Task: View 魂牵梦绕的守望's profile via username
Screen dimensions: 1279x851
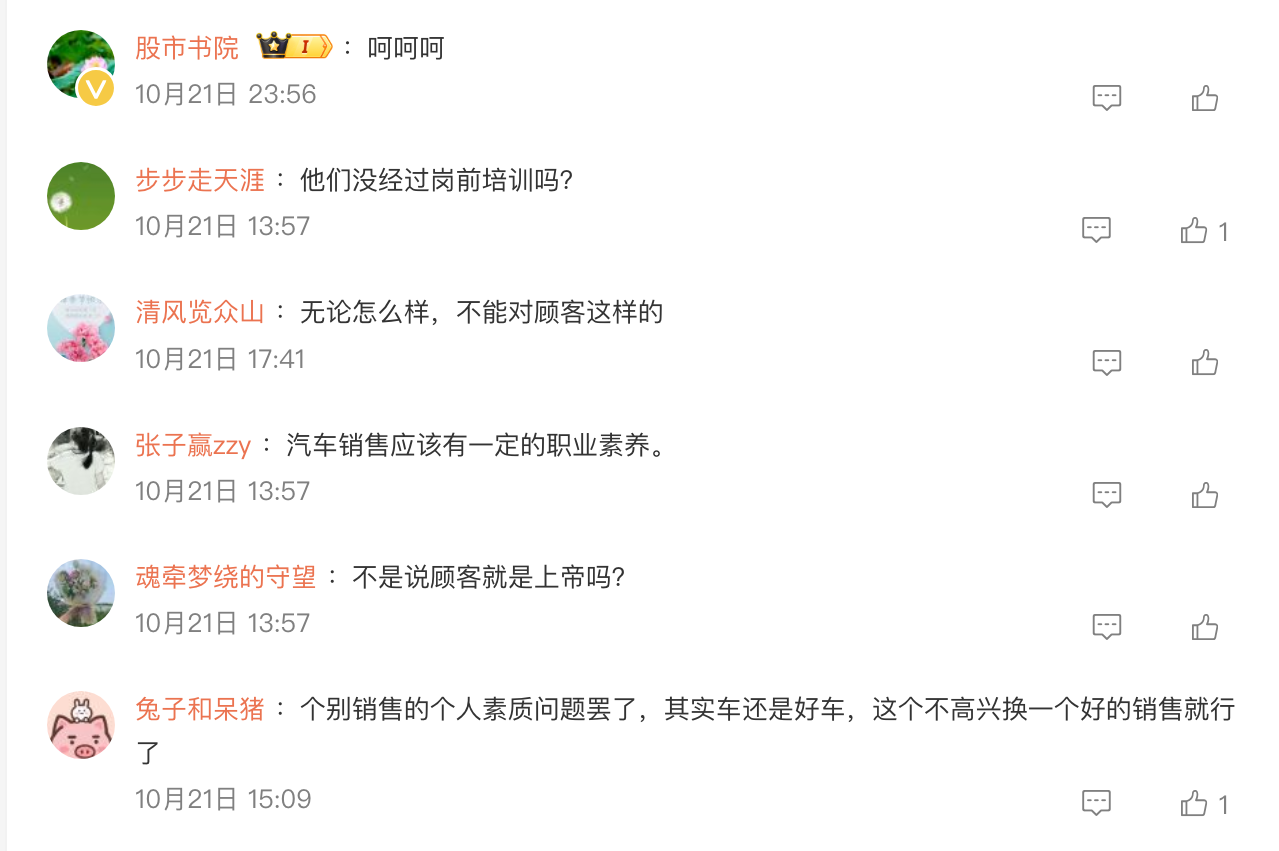Action: (x=226, y=577)
